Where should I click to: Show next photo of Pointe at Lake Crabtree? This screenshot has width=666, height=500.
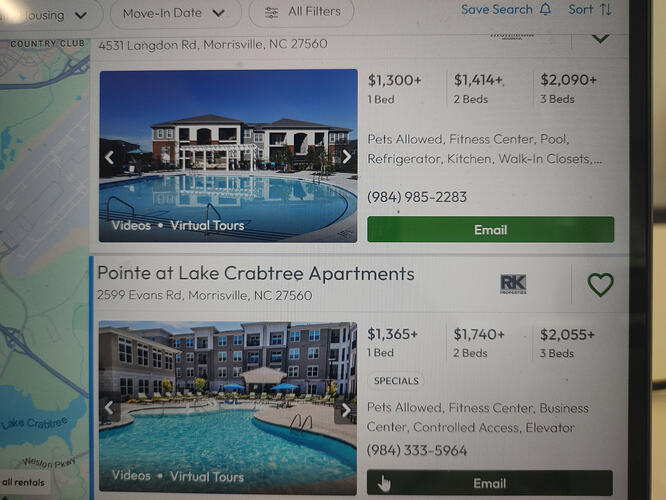coord(346,409)
